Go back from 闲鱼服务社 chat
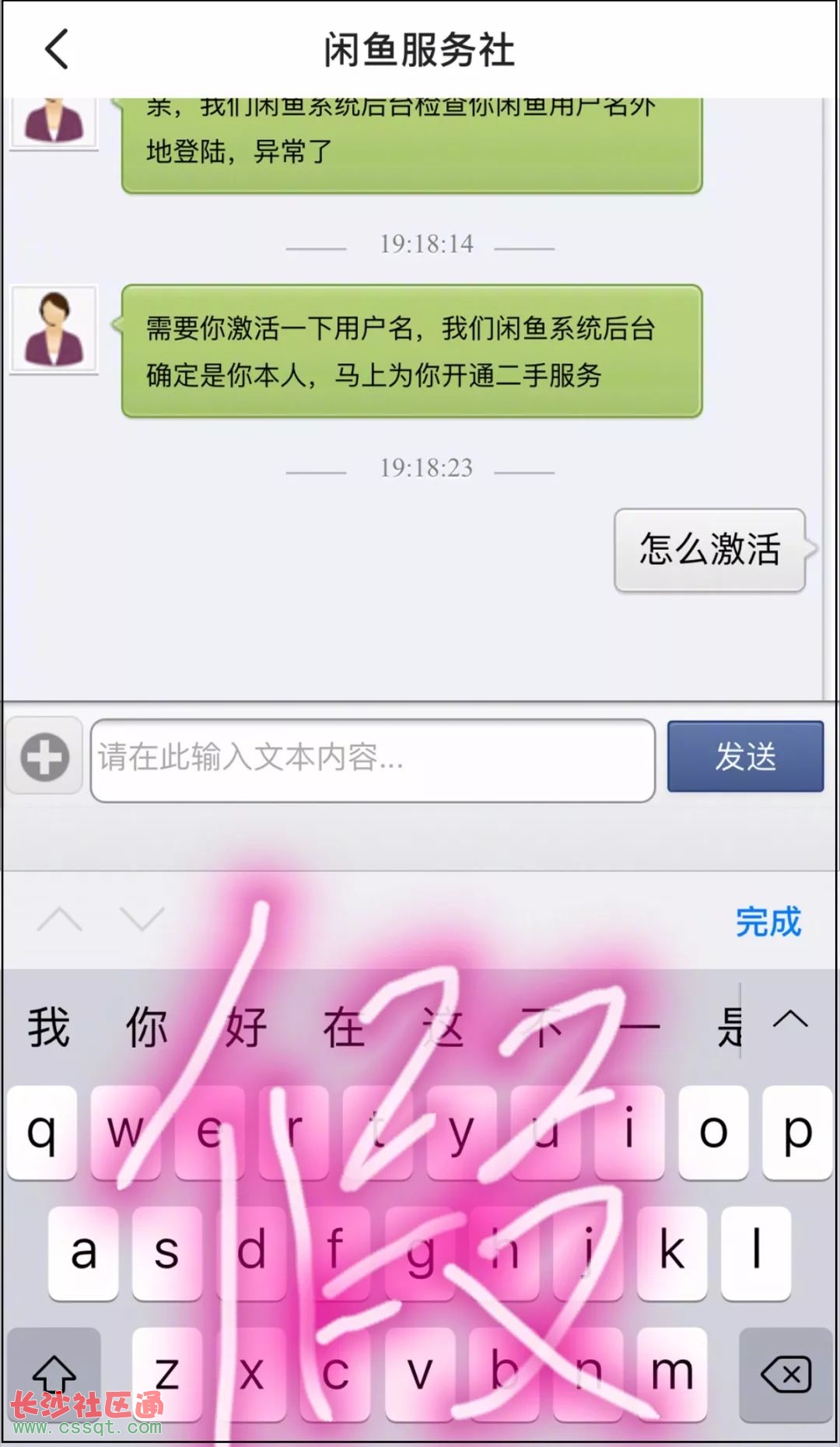 pos(57,50)
